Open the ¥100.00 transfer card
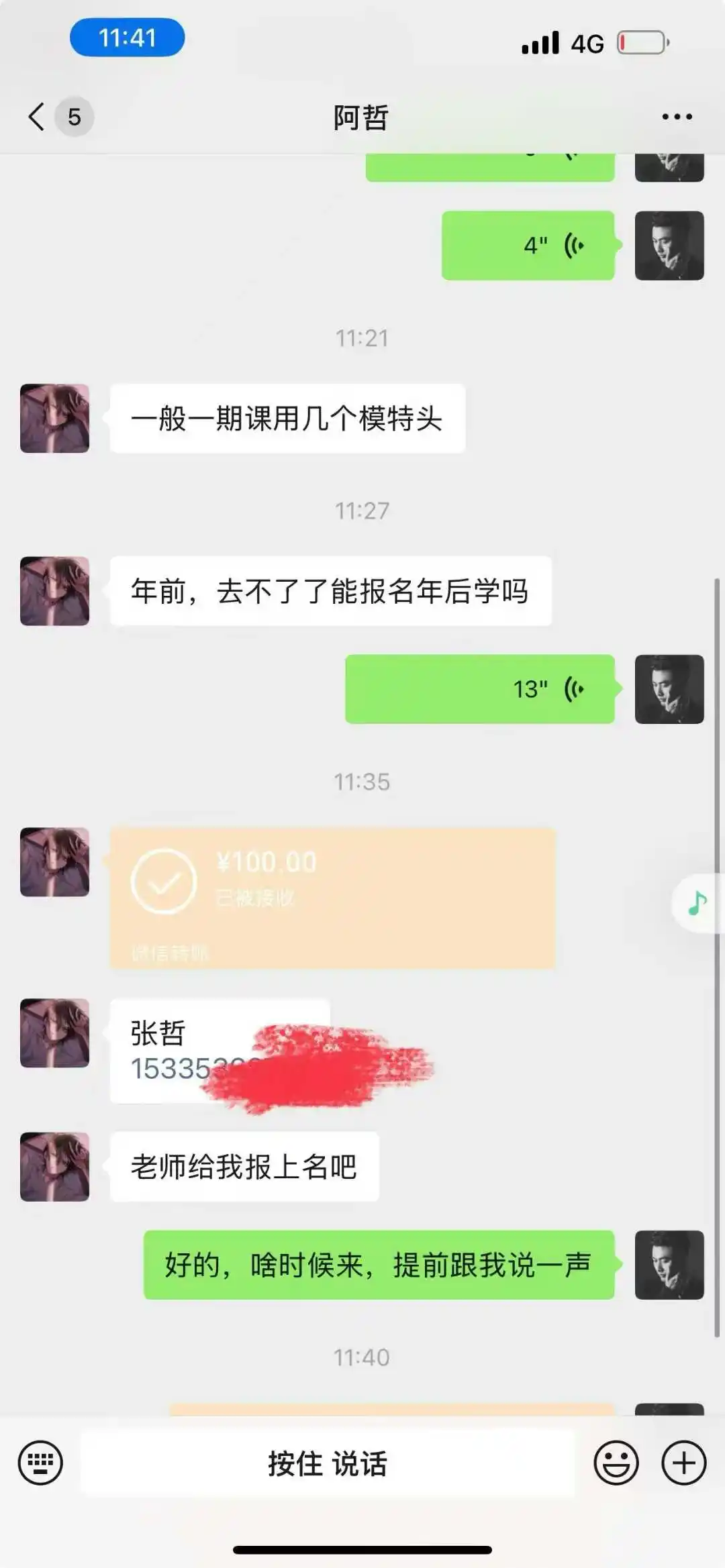This screenshot has width=725, height=1568. pos(332,898)
